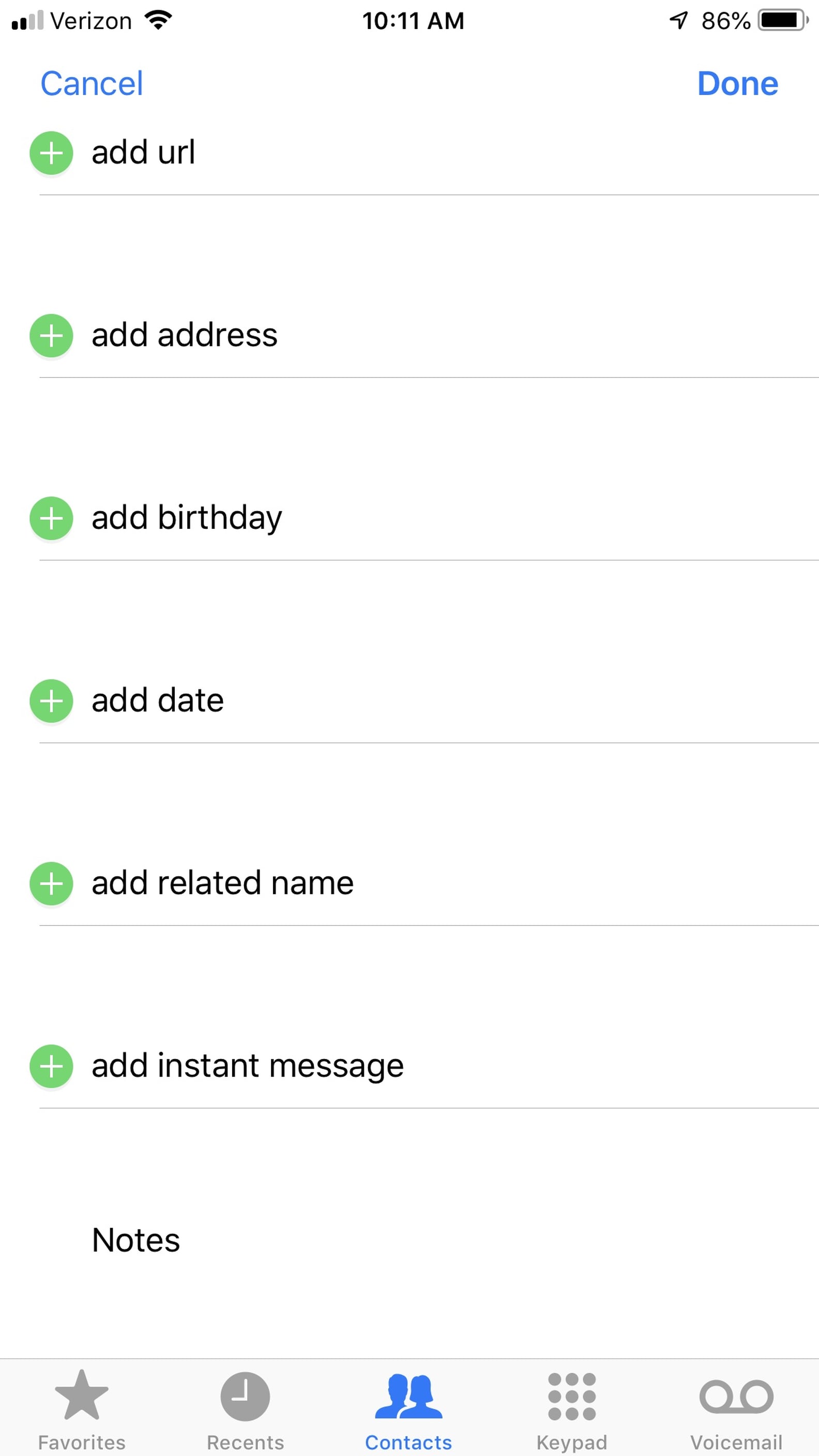
Task: Tap the green plus beside add related name
Action: coord(50,884)
